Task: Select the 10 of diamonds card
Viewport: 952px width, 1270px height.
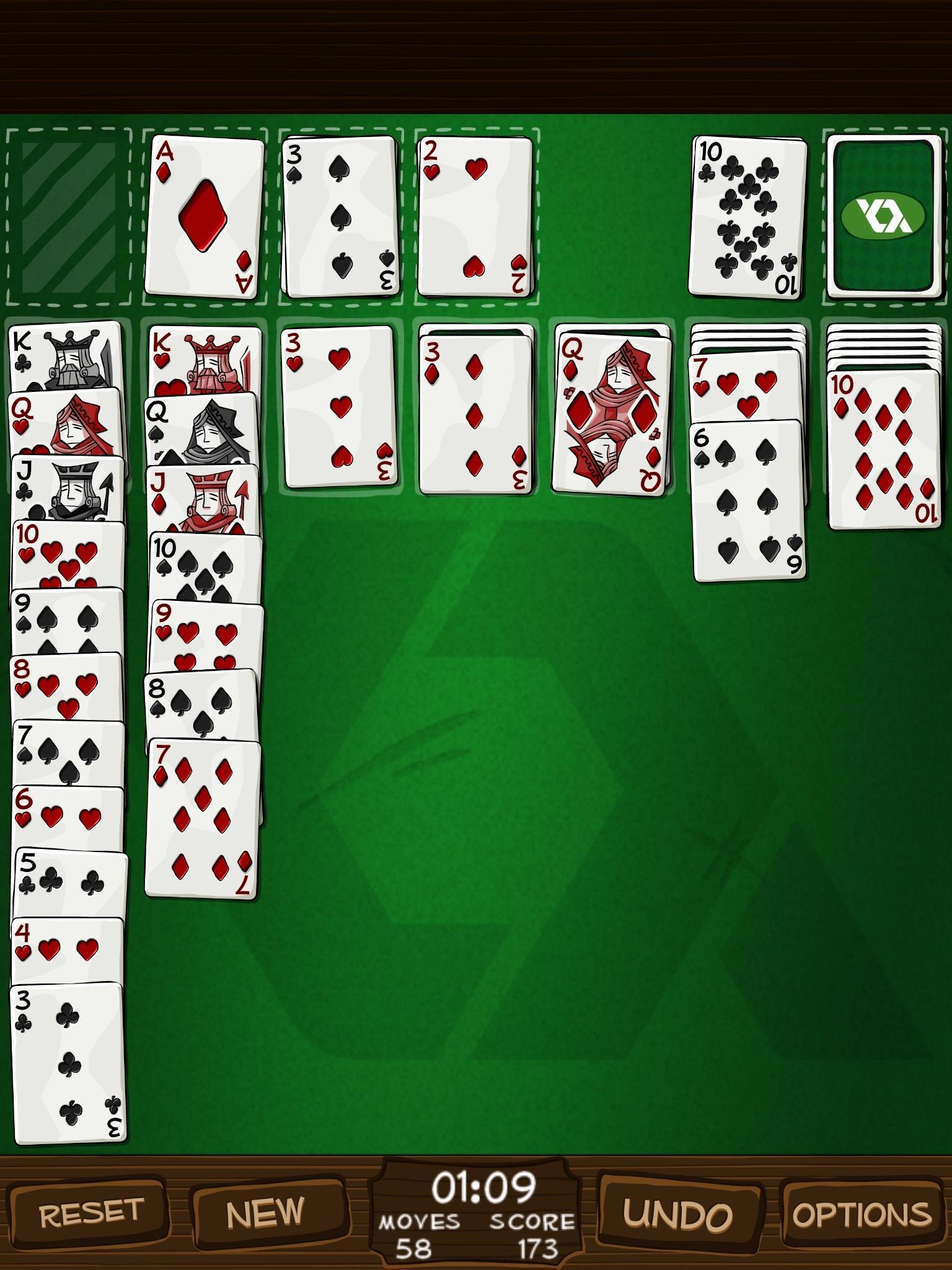Action: click(x=884, y=450)
